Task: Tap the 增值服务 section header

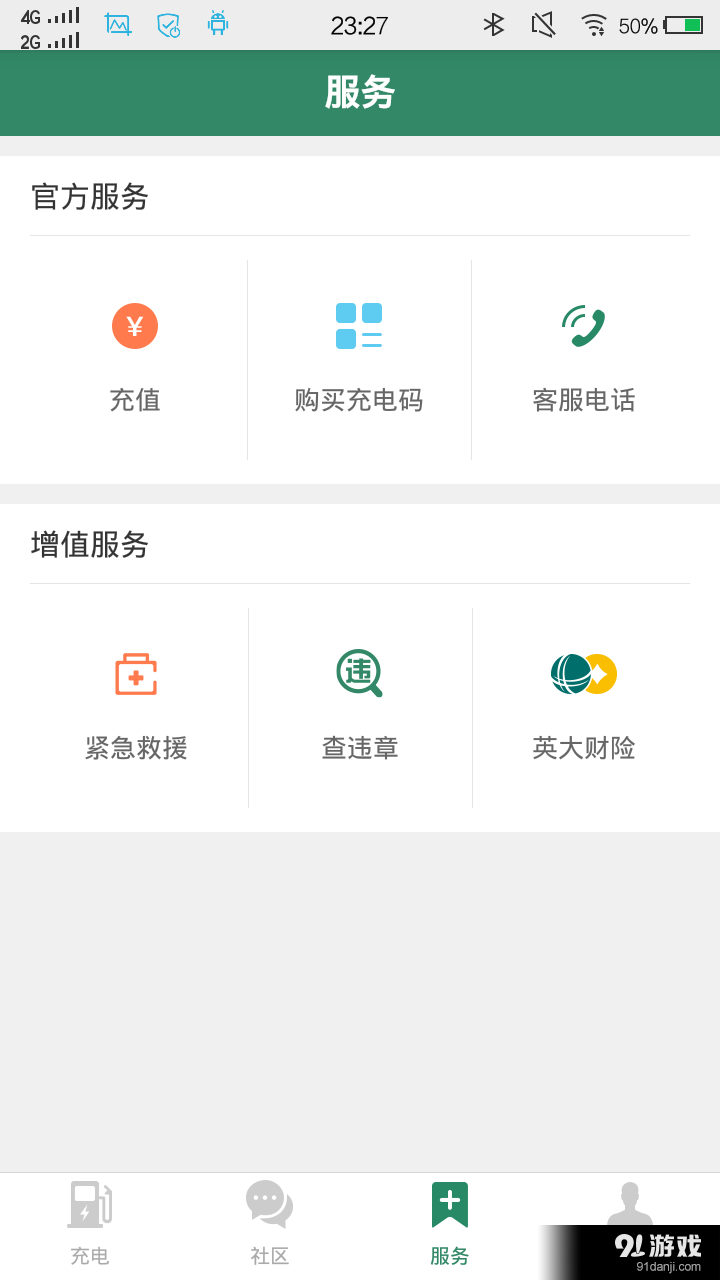Action: coord(91,545)
